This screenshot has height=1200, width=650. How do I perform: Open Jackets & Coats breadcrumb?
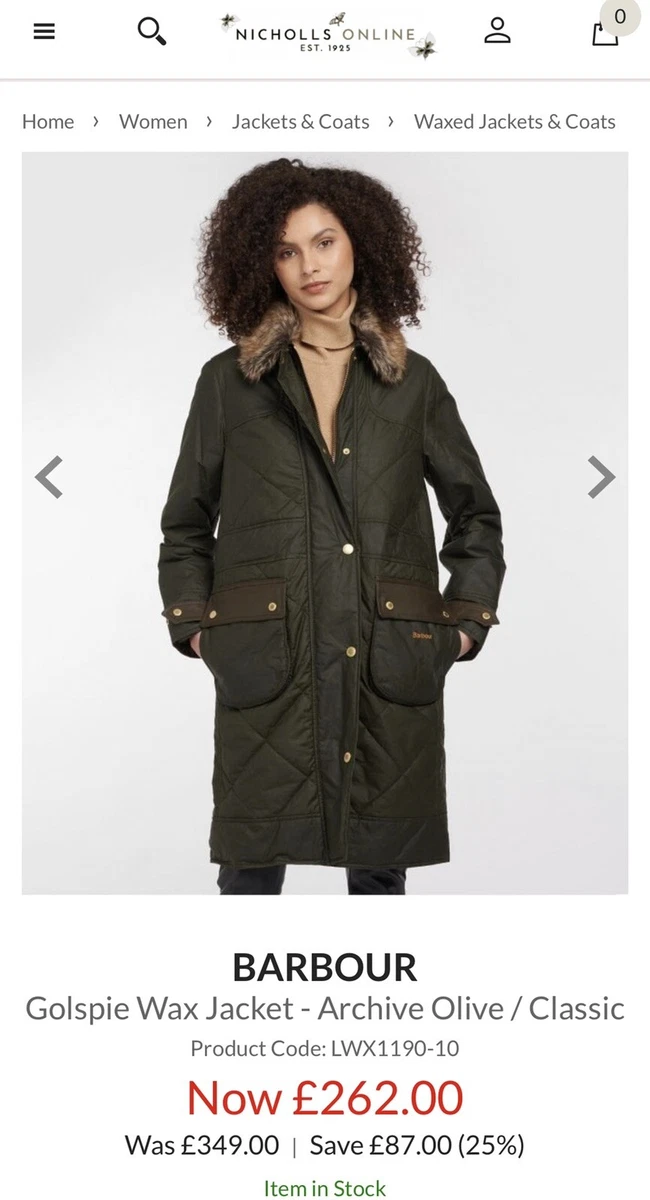(x=301, y=122)
